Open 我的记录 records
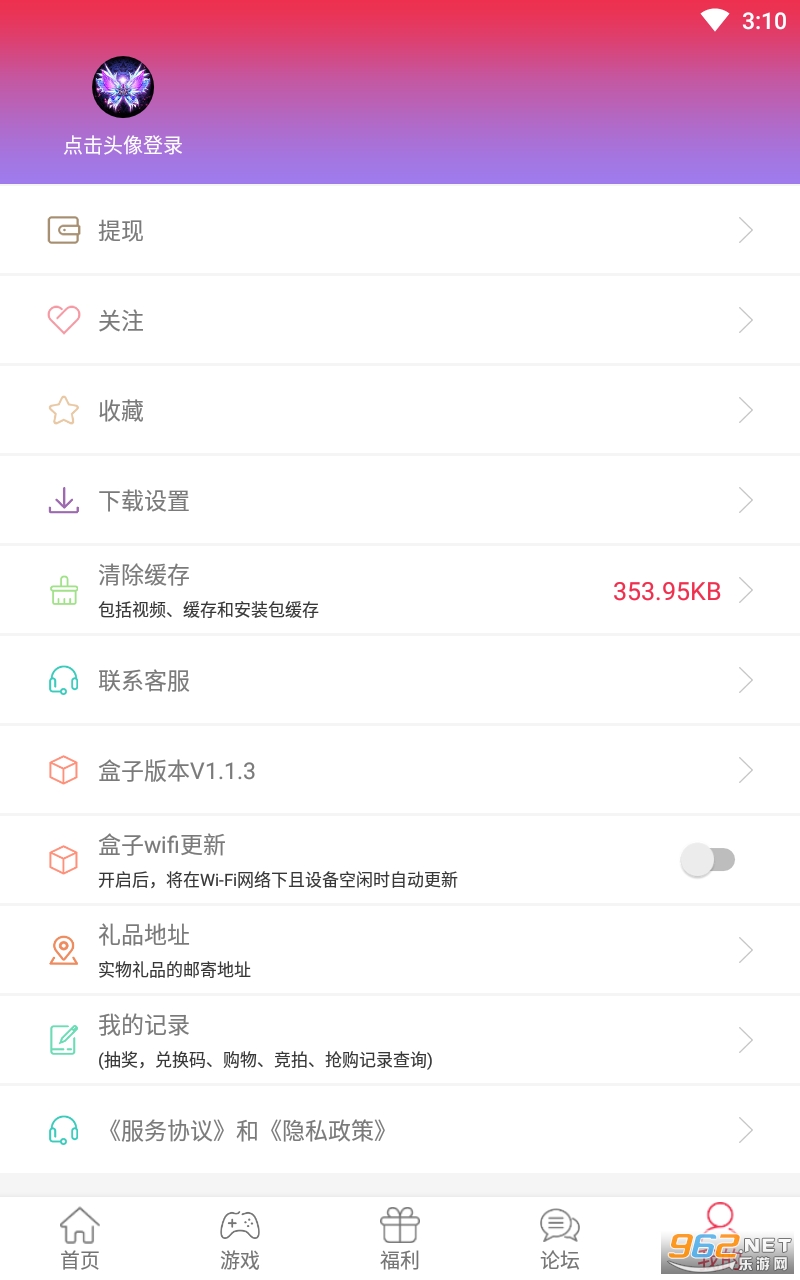Image resolution: width=800 pixels, height=1280 pixels. [x=400, y=1041]
